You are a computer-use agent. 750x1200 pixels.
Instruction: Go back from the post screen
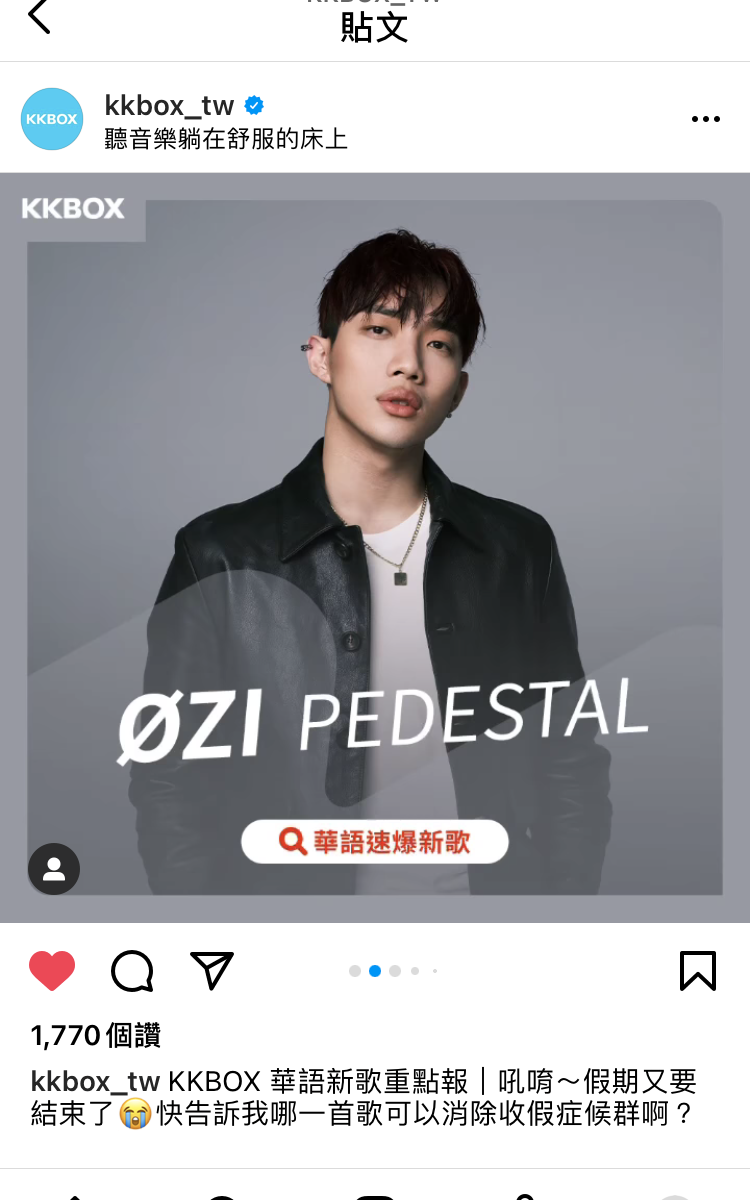pyautogui.click(x=39, y=17)
